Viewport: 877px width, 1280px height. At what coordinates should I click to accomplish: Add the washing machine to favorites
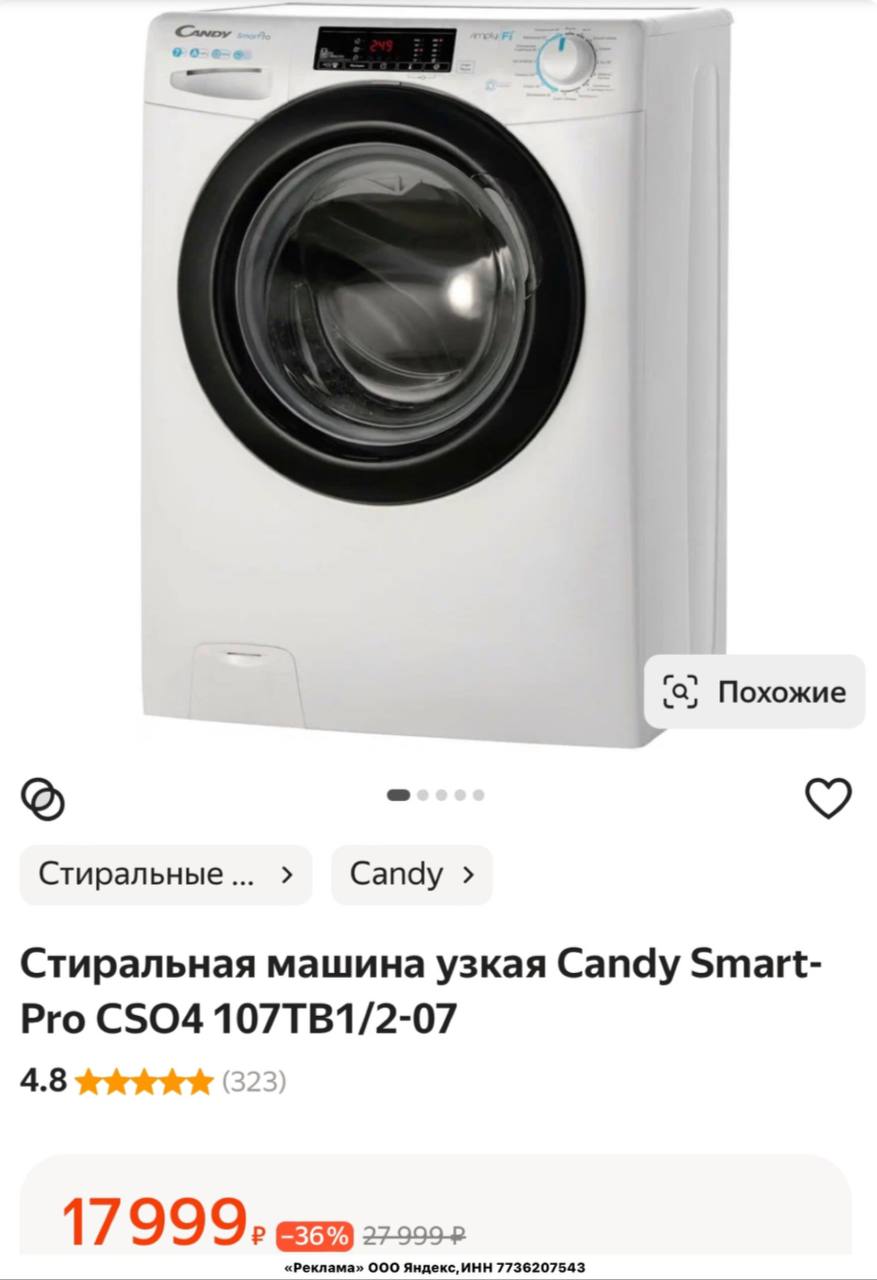pos(828,797)
